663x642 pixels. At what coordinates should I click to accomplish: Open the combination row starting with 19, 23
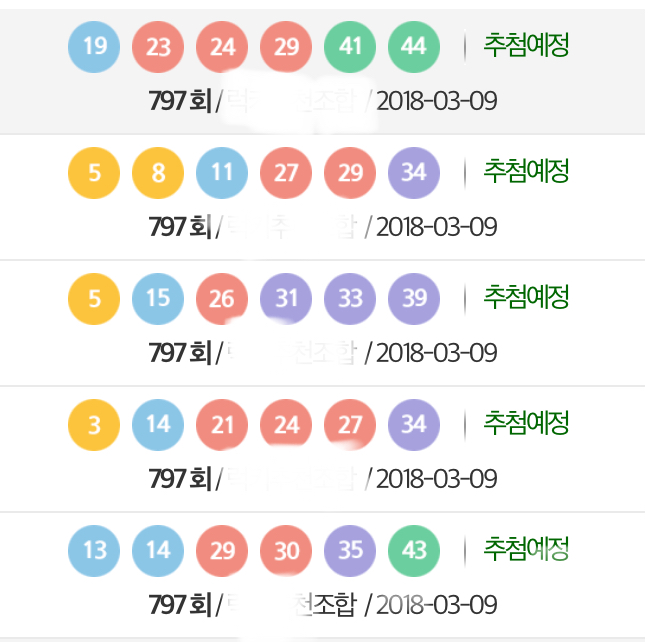pyautogui.click(x=322, y=72)
